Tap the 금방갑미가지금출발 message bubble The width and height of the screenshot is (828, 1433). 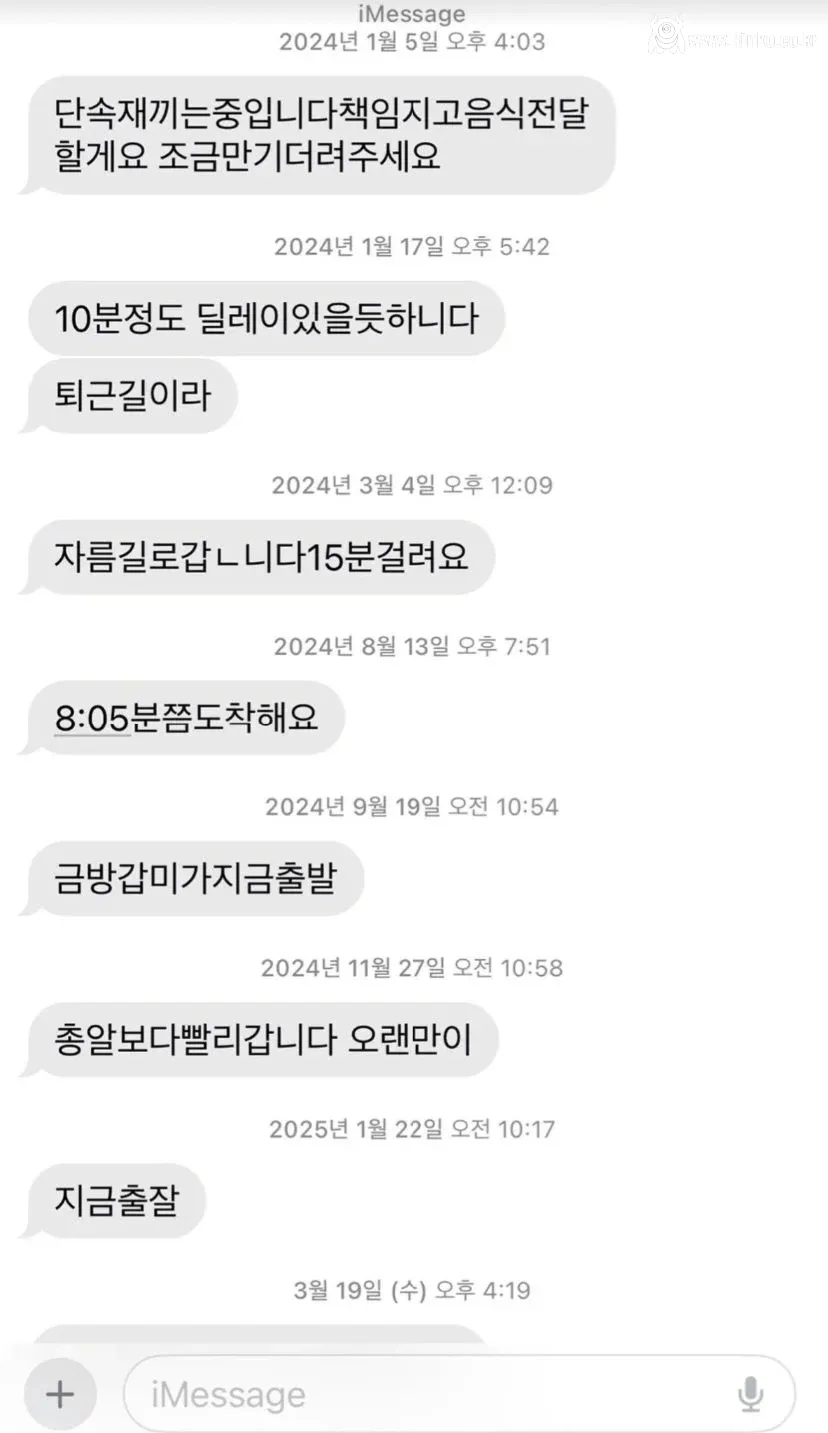193,878
